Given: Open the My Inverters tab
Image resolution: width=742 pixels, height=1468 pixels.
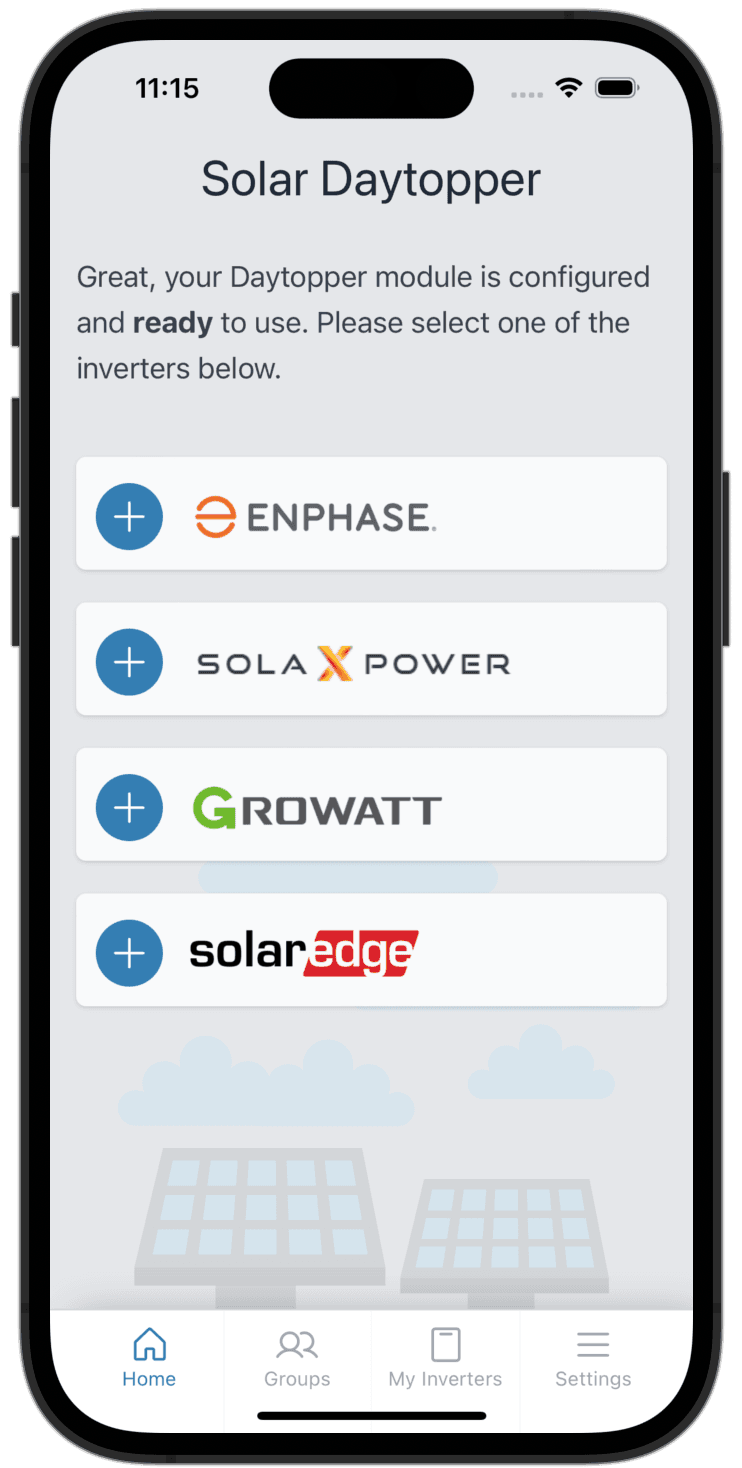Looking at the screenshot, I should pos(445,1358).
